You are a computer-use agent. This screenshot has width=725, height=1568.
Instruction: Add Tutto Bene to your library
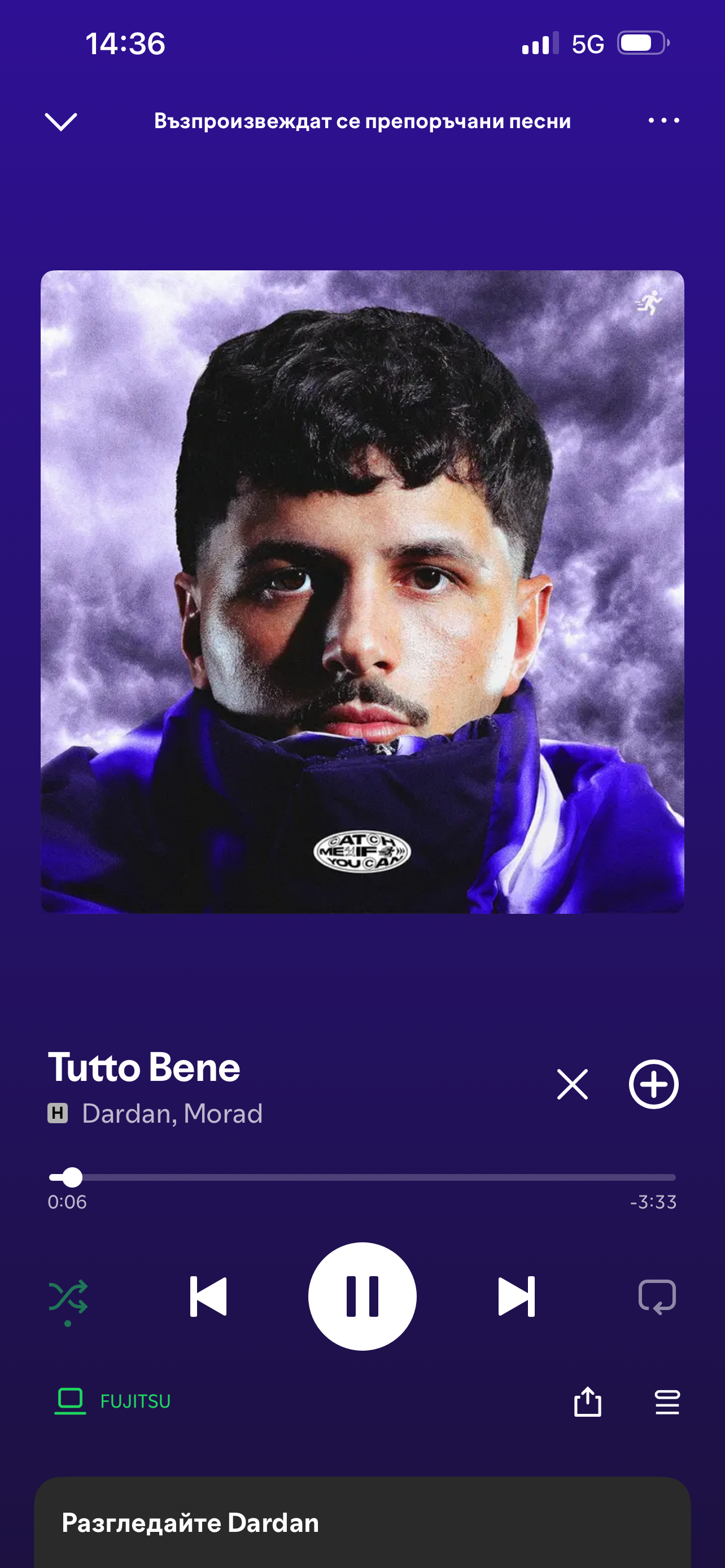point(653,1084)
